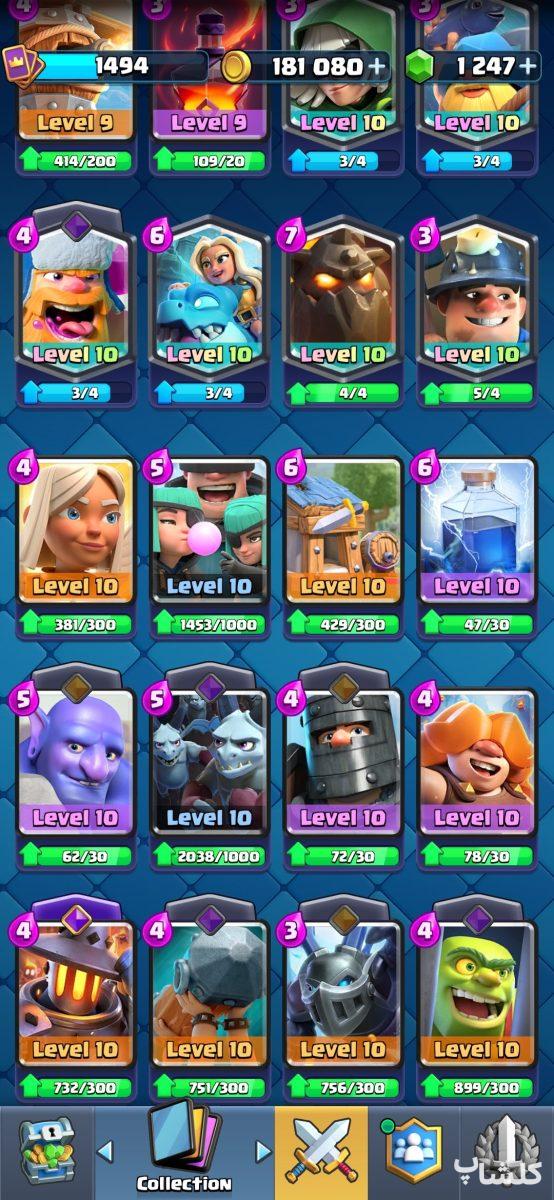The height and width of the screenshot is (1200, 554).
Task: Select the blonde healer card with 381/300
Action: tap(75, 547)
